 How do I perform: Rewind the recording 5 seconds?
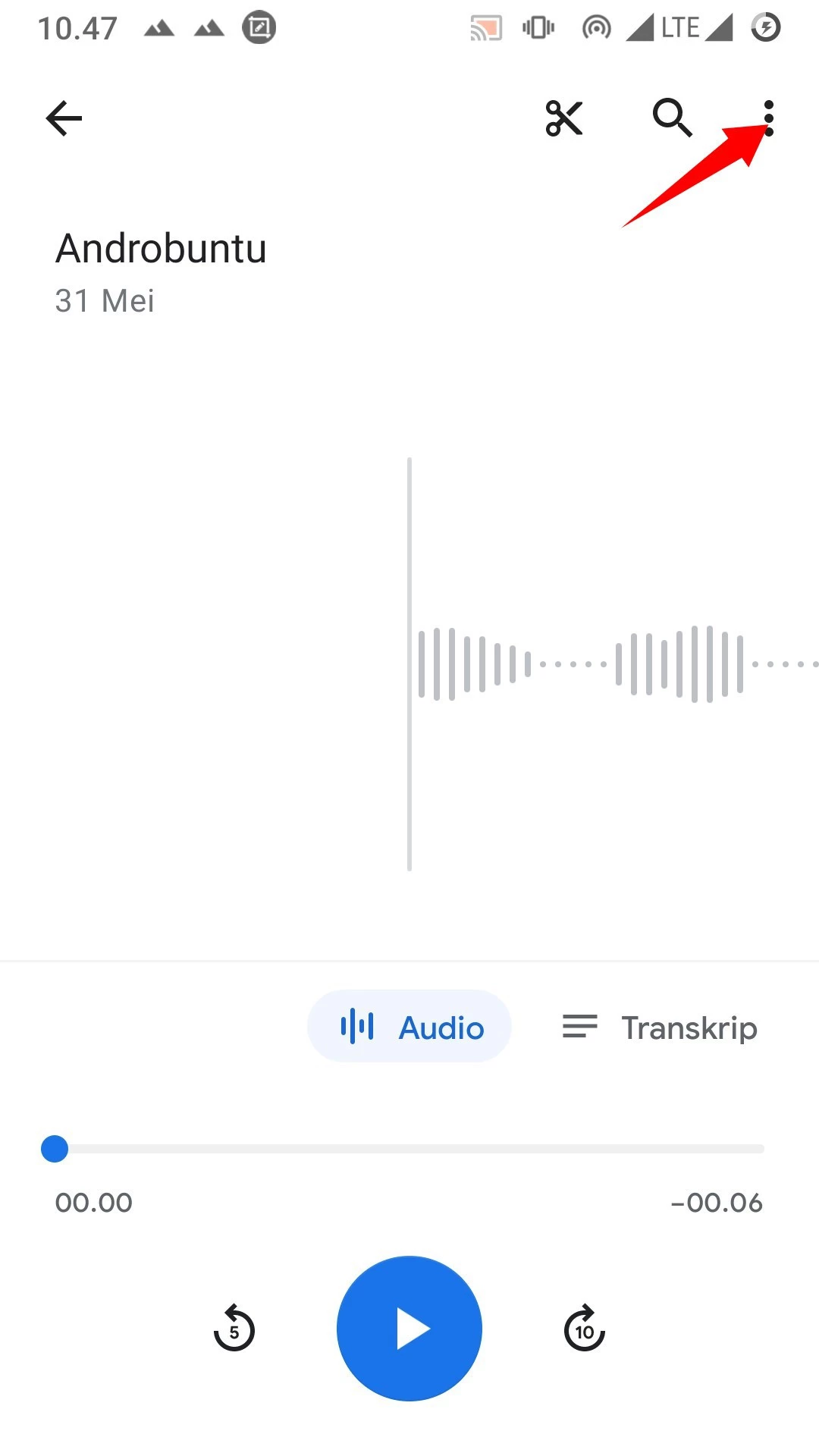(x=234, y=1329)
